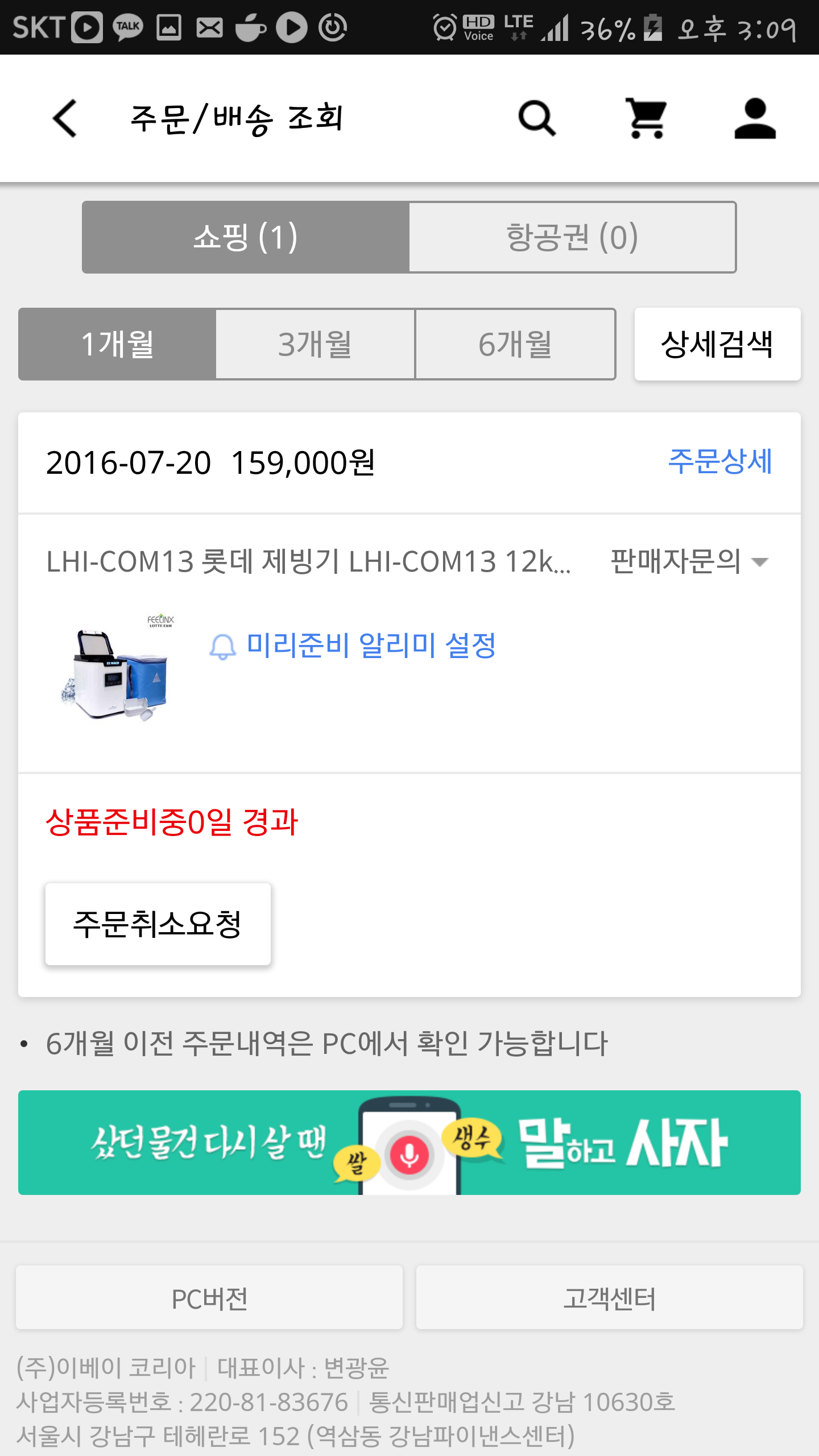
Task: Filter orders by 6개월
Action: coord(515,344)
